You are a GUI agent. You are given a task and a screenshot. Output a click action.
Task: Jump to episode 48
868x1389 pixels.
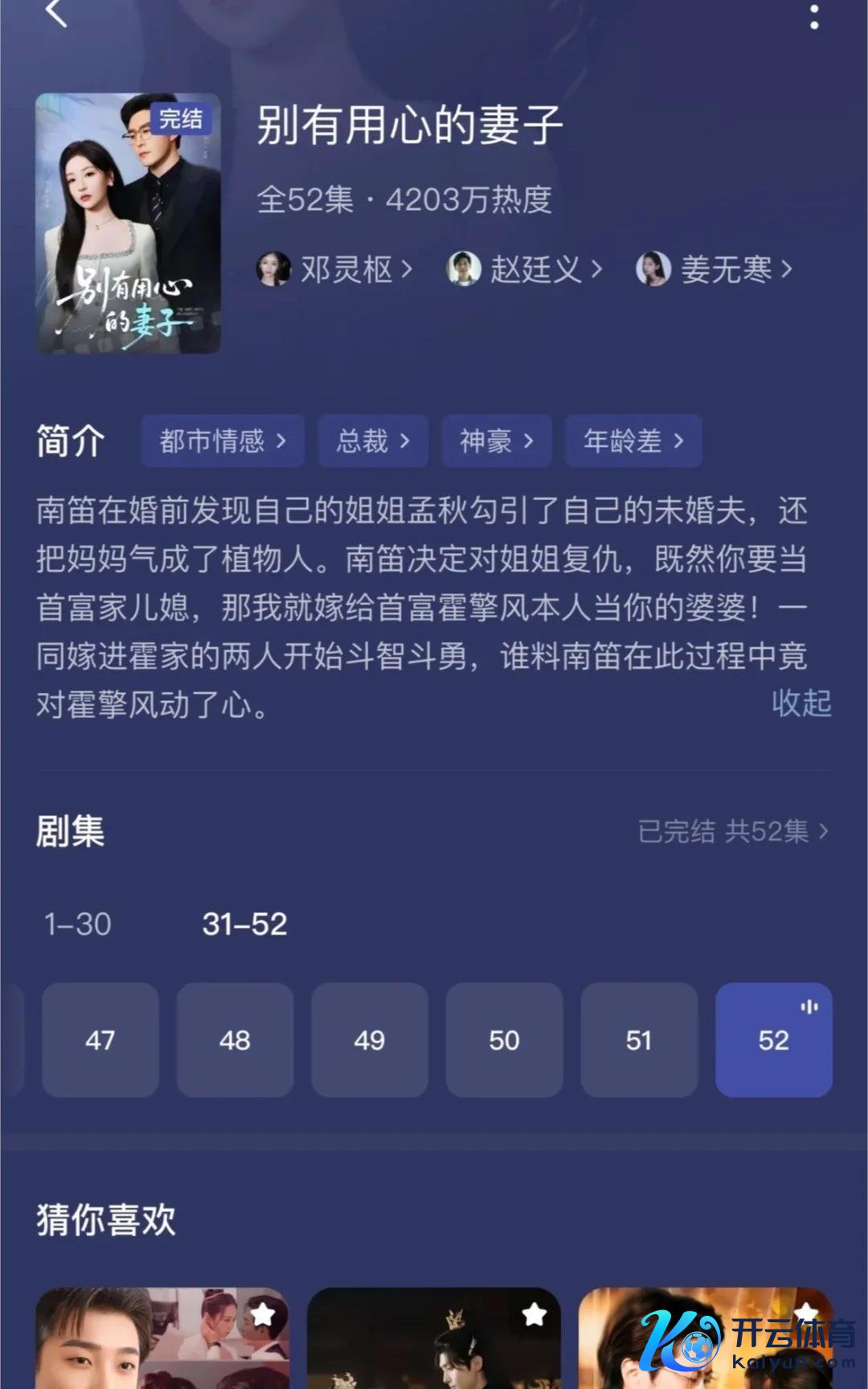(235, 1040)
